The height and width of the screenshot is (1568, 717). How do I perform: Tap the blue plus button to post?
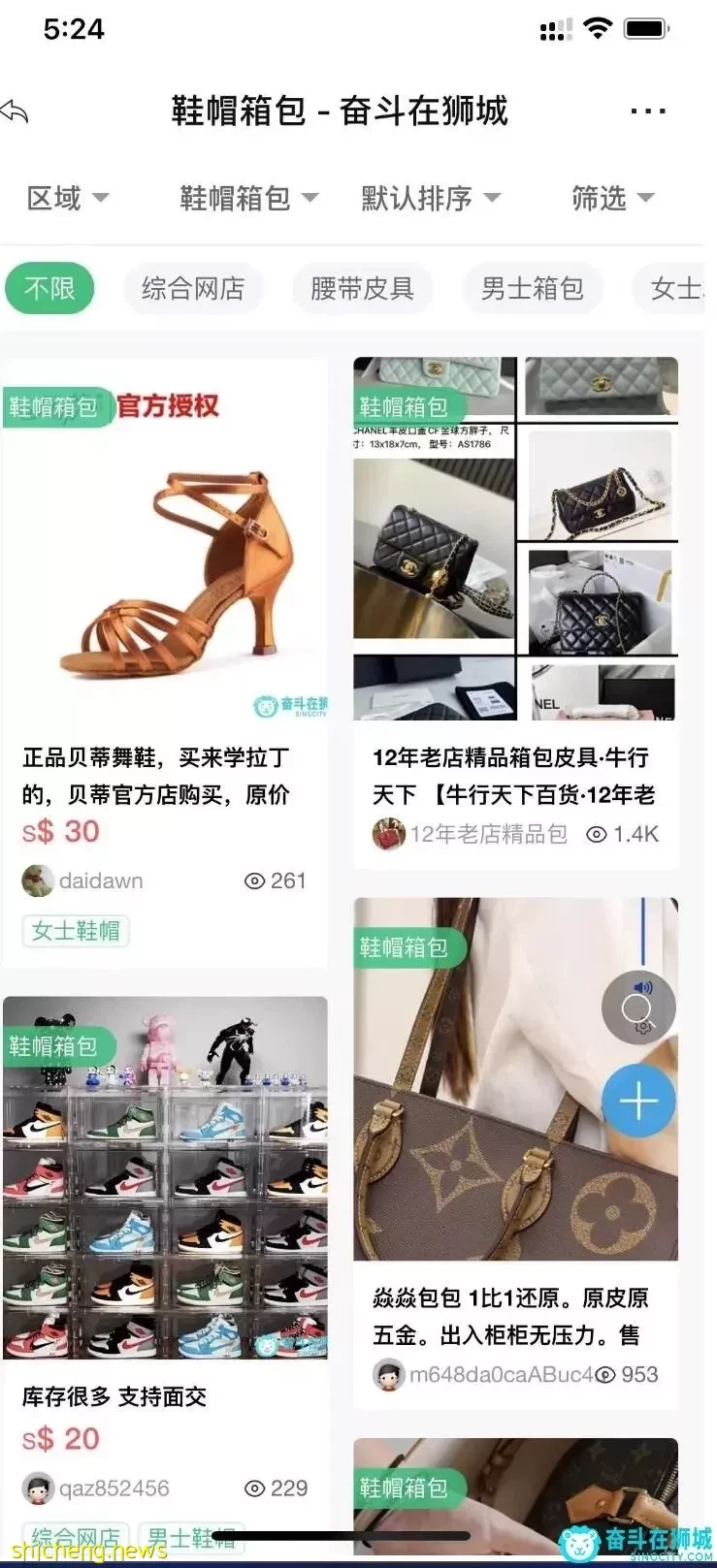tap(638, 1101)
